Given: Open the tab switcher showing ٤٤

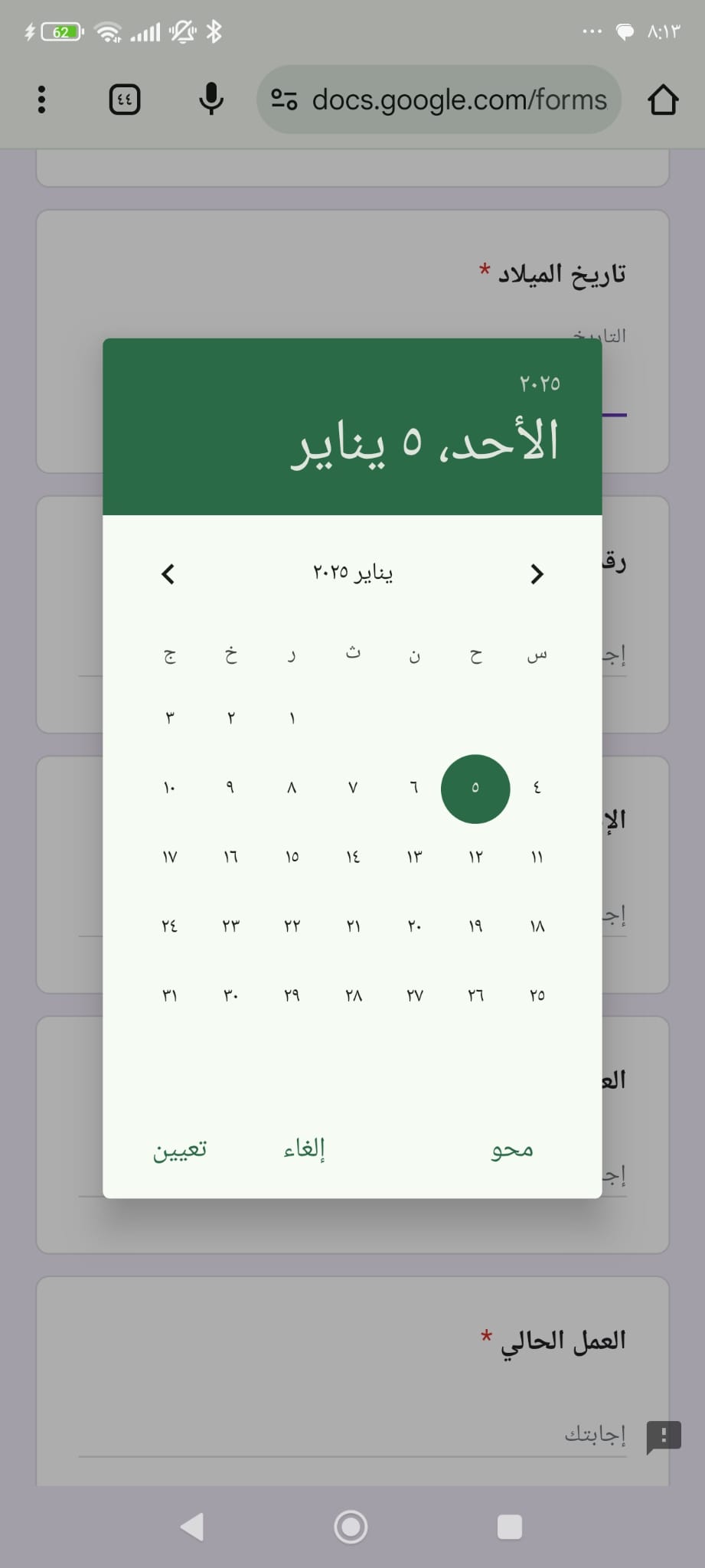Looking at the screenshot, I should (x=125, y=100).
